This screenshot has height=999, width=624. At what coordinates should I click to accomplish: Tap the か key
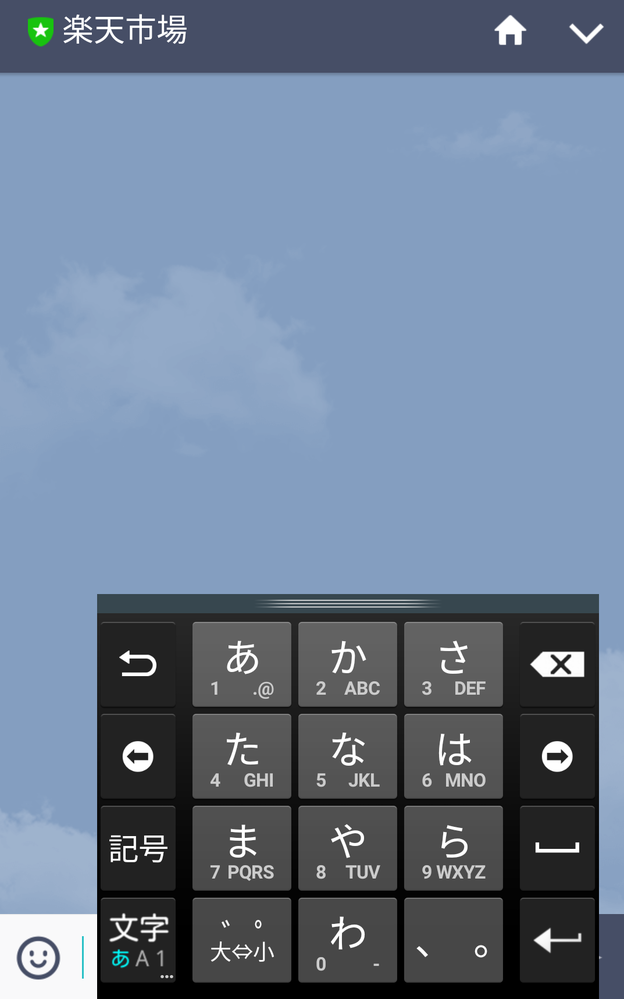[348, 665]
